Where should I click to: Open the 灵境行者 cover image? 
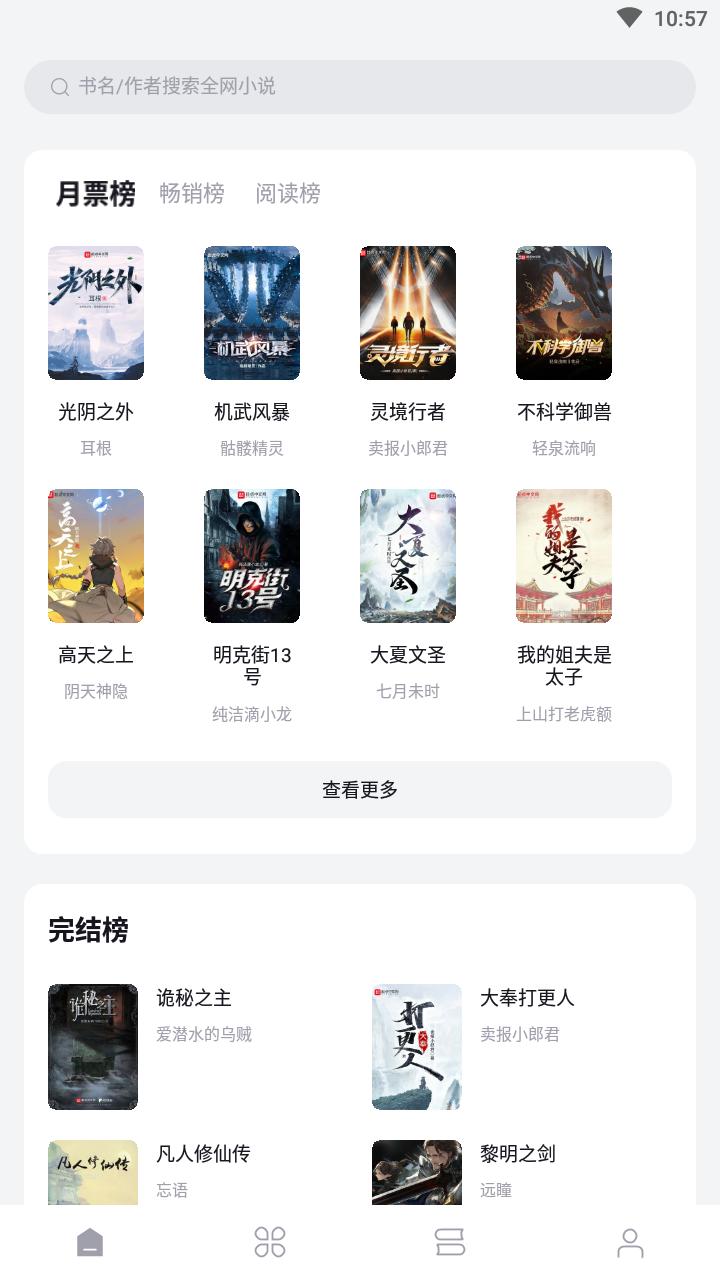pyautogui.click(x=407, y=312)
